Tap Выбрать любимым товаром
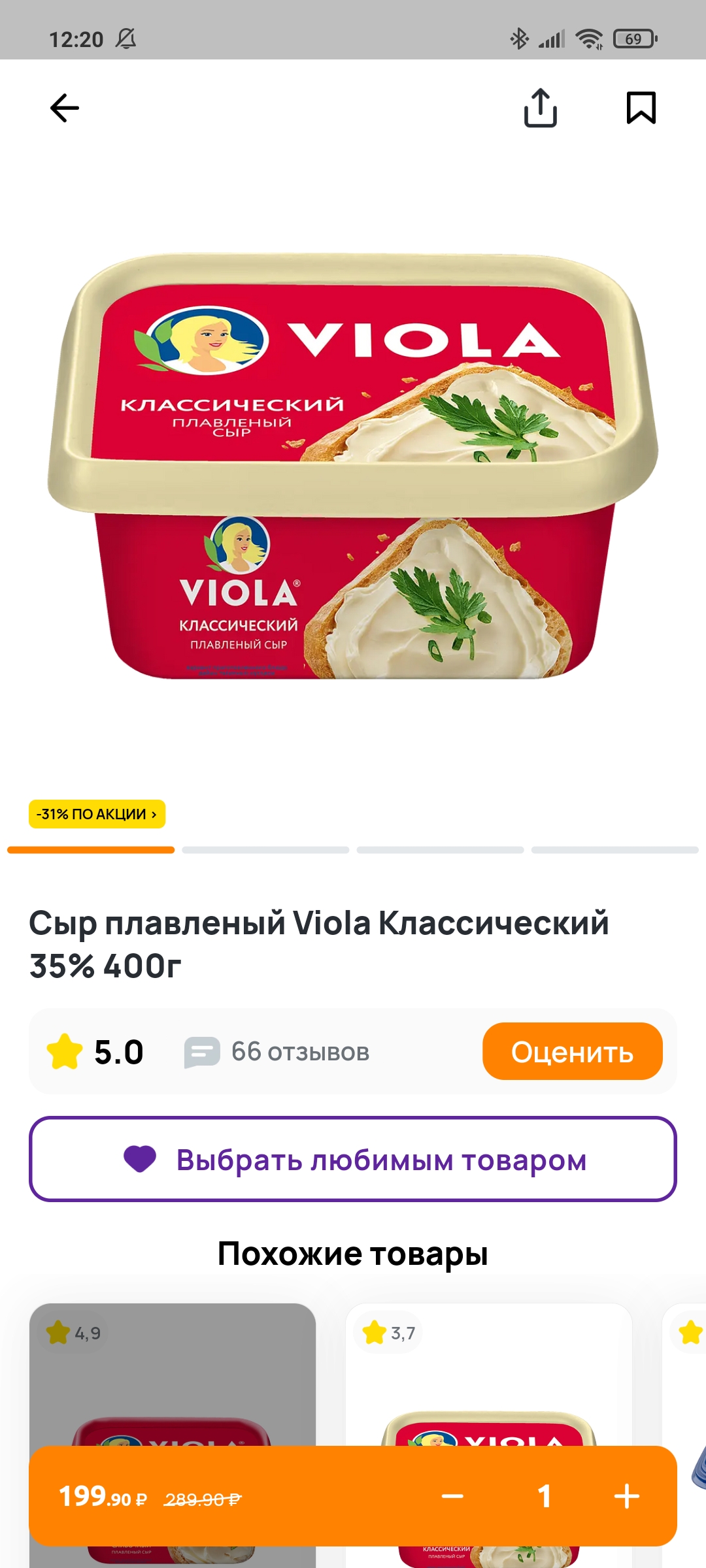Screen dimensions: 706x1568 (x=353, y=1160)
